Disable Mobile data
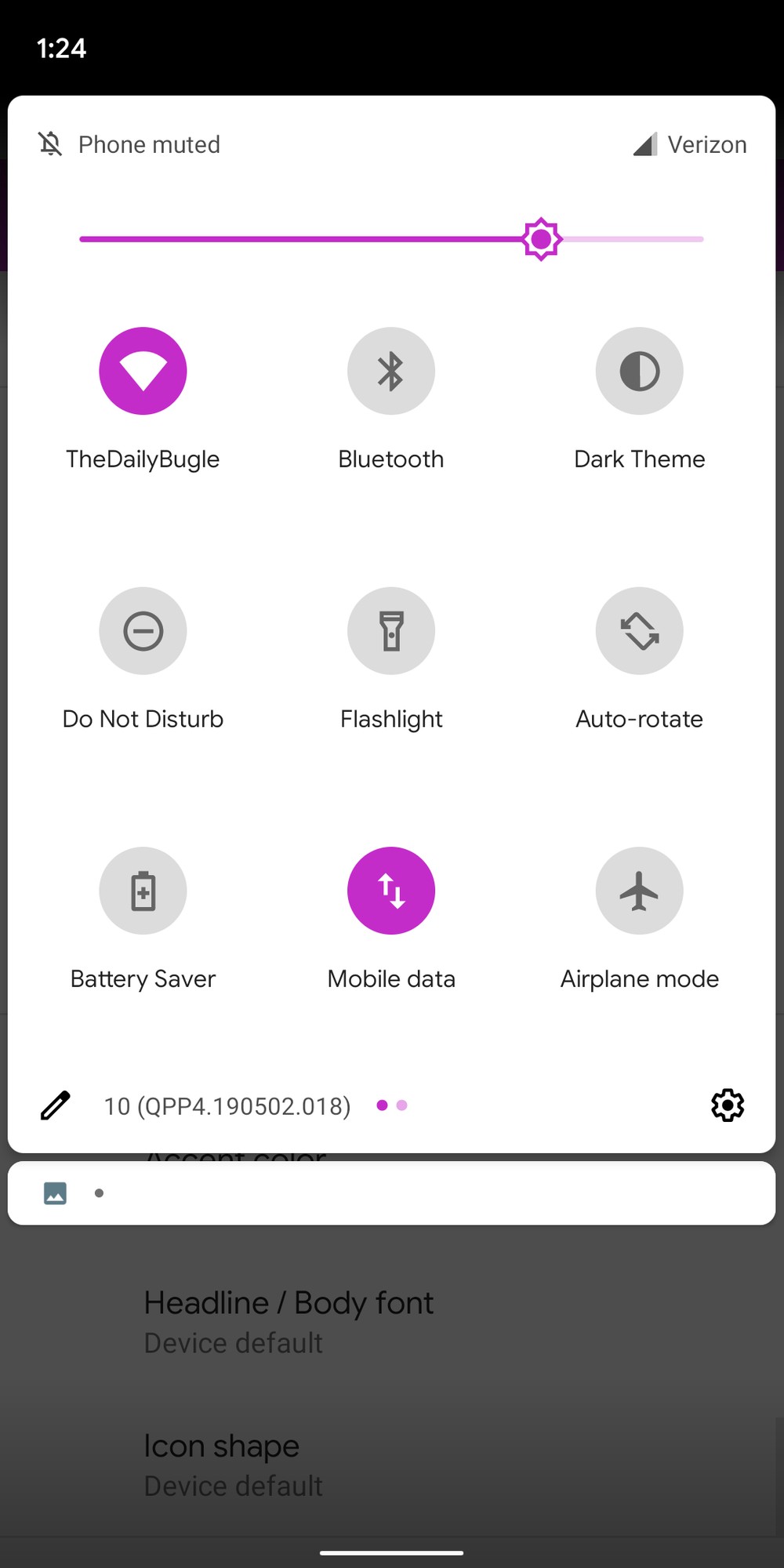This screenshot has width=784, height=1568. (391, 891)
